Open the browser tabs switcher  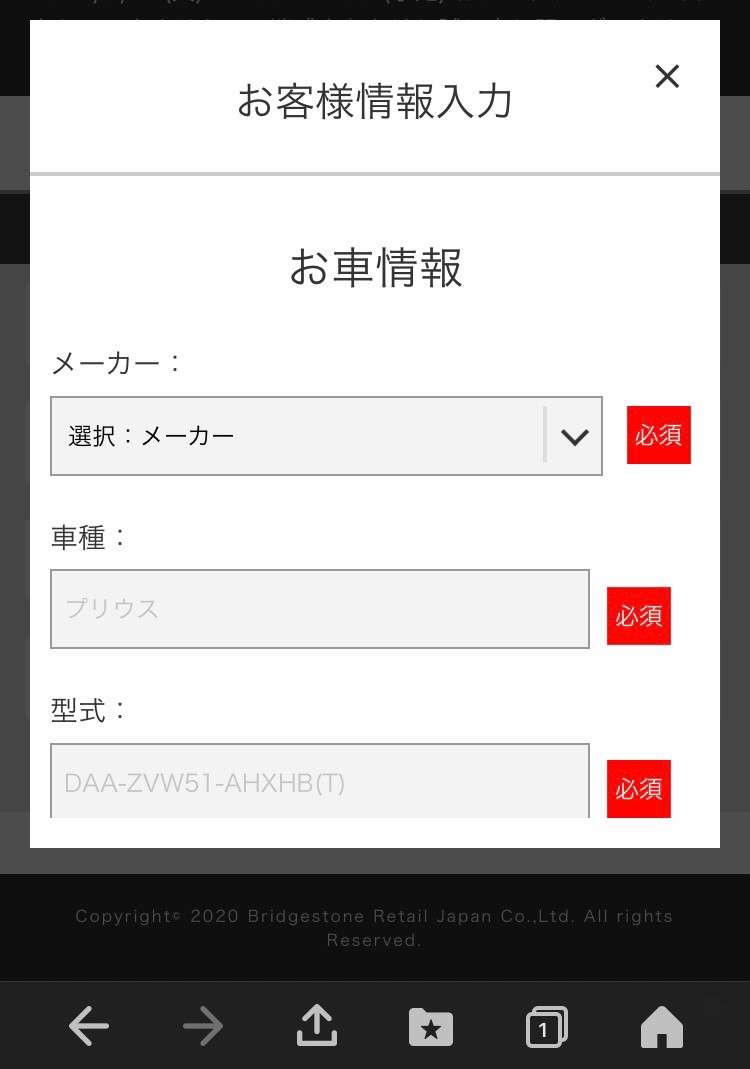point(546,1027)
